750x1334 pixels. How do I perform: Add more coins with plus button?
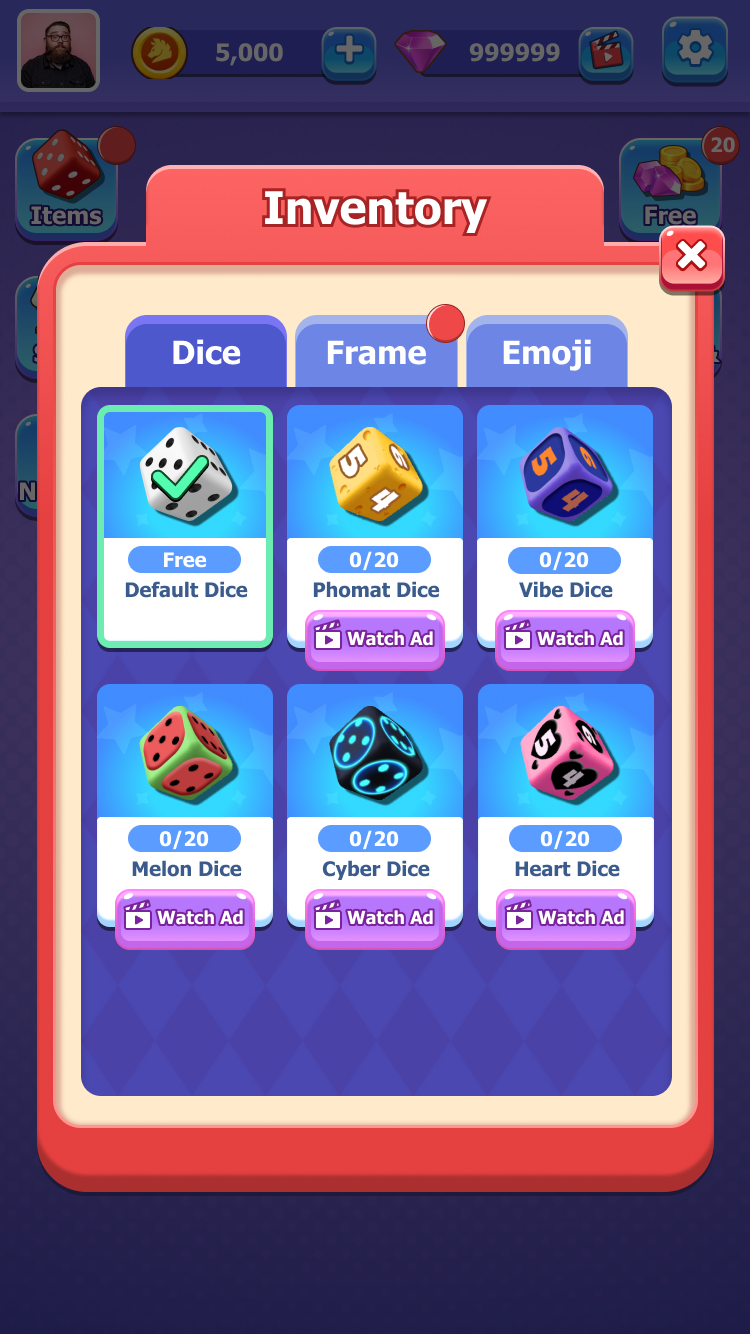click(349, 52)
